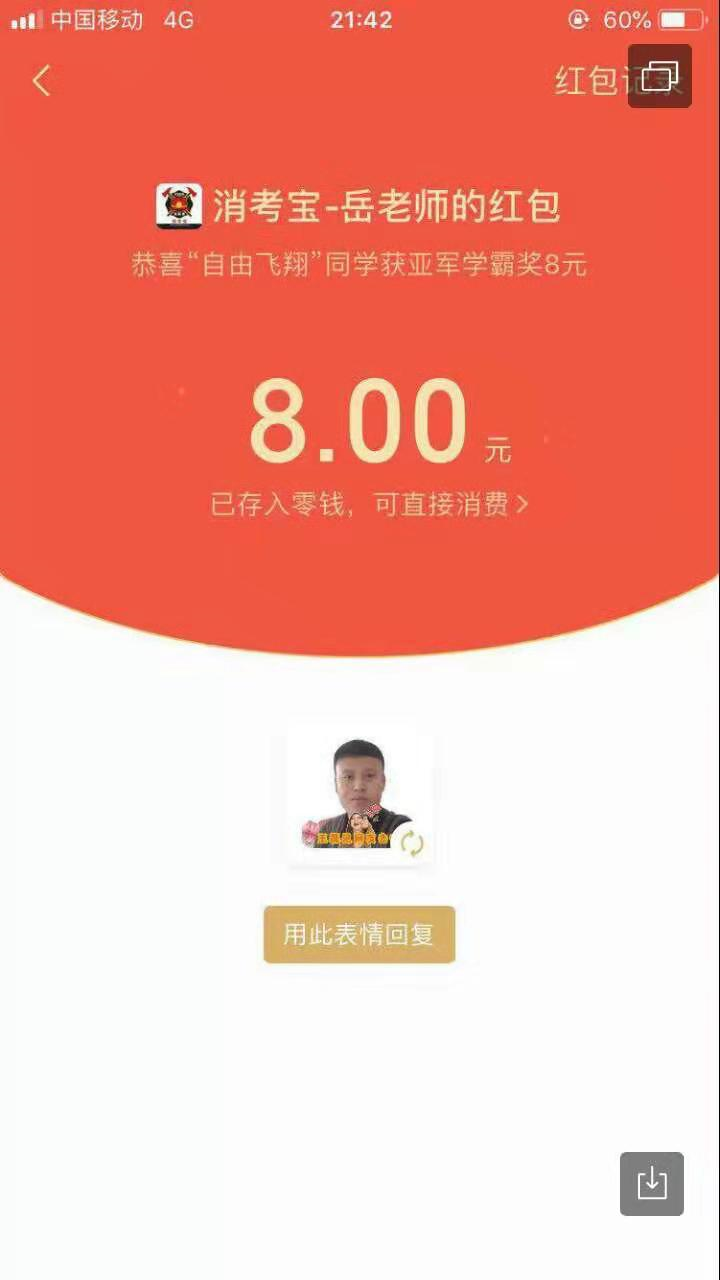Tap the overlapping windows icon overlay

point(660,76)
